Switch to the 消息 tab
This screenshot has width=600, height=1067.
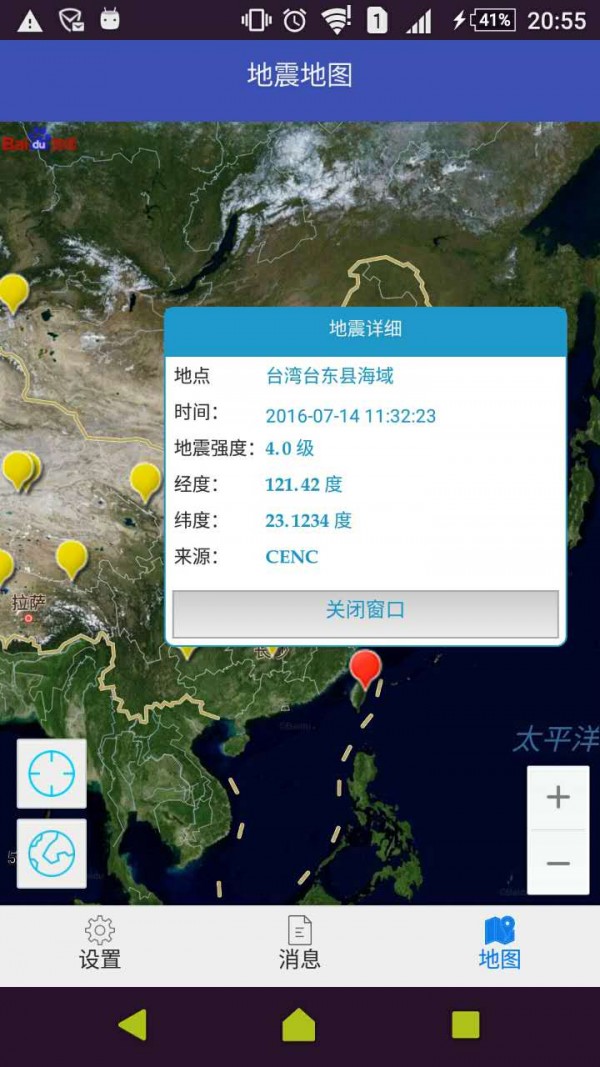tap(299, 943)
